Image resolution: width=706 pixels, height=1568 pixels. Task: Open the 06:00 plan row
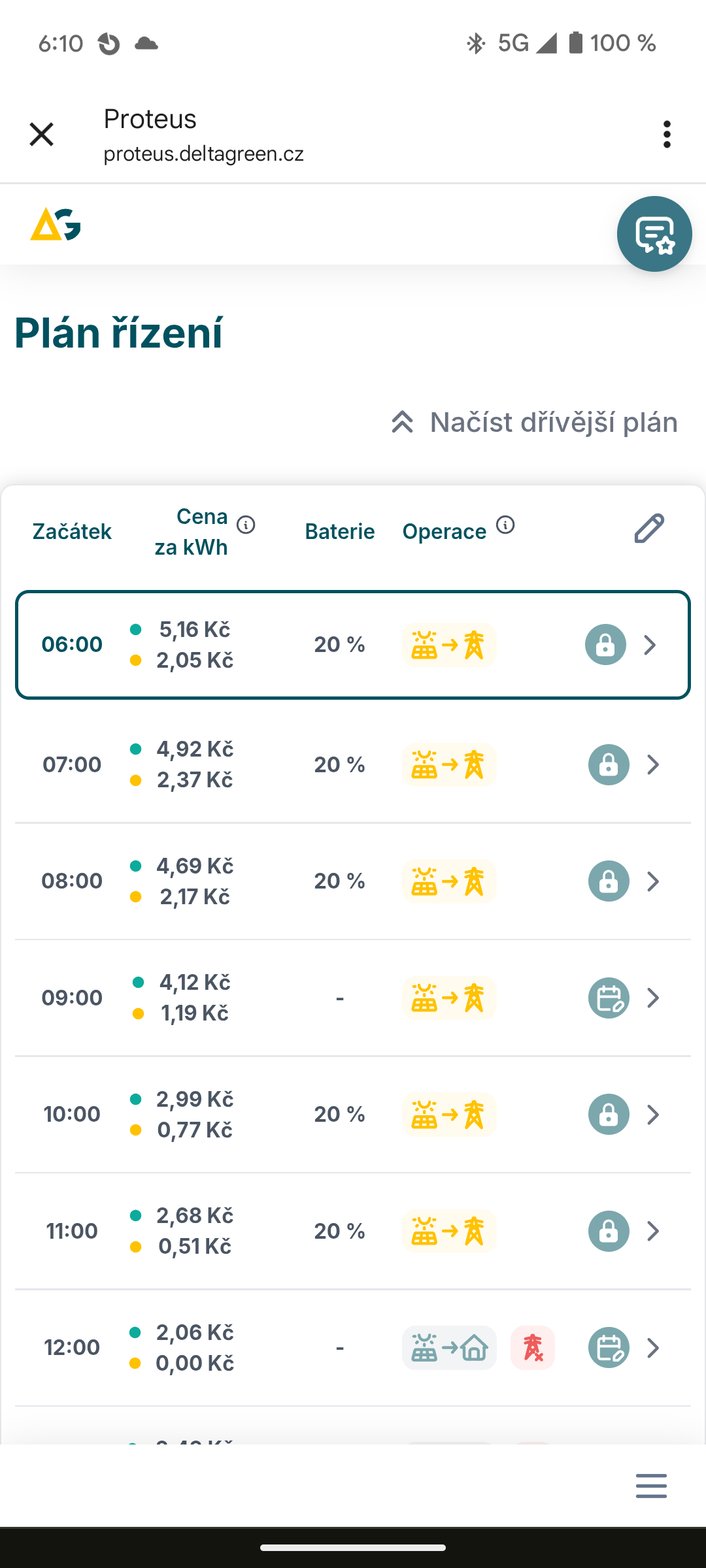tap(353, 645)
